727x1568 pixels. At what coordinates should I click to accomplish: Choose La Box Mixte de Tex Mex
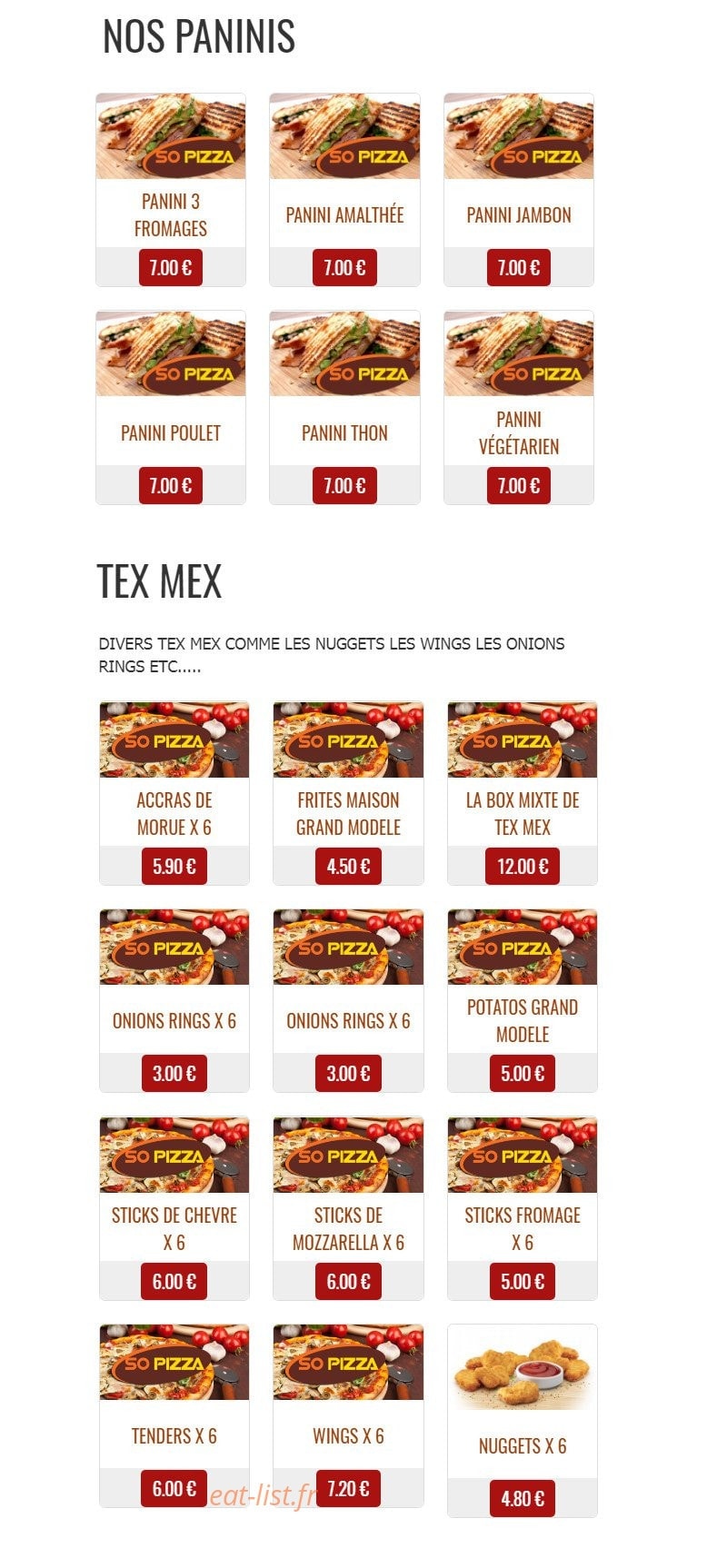[x=523, y=793]
